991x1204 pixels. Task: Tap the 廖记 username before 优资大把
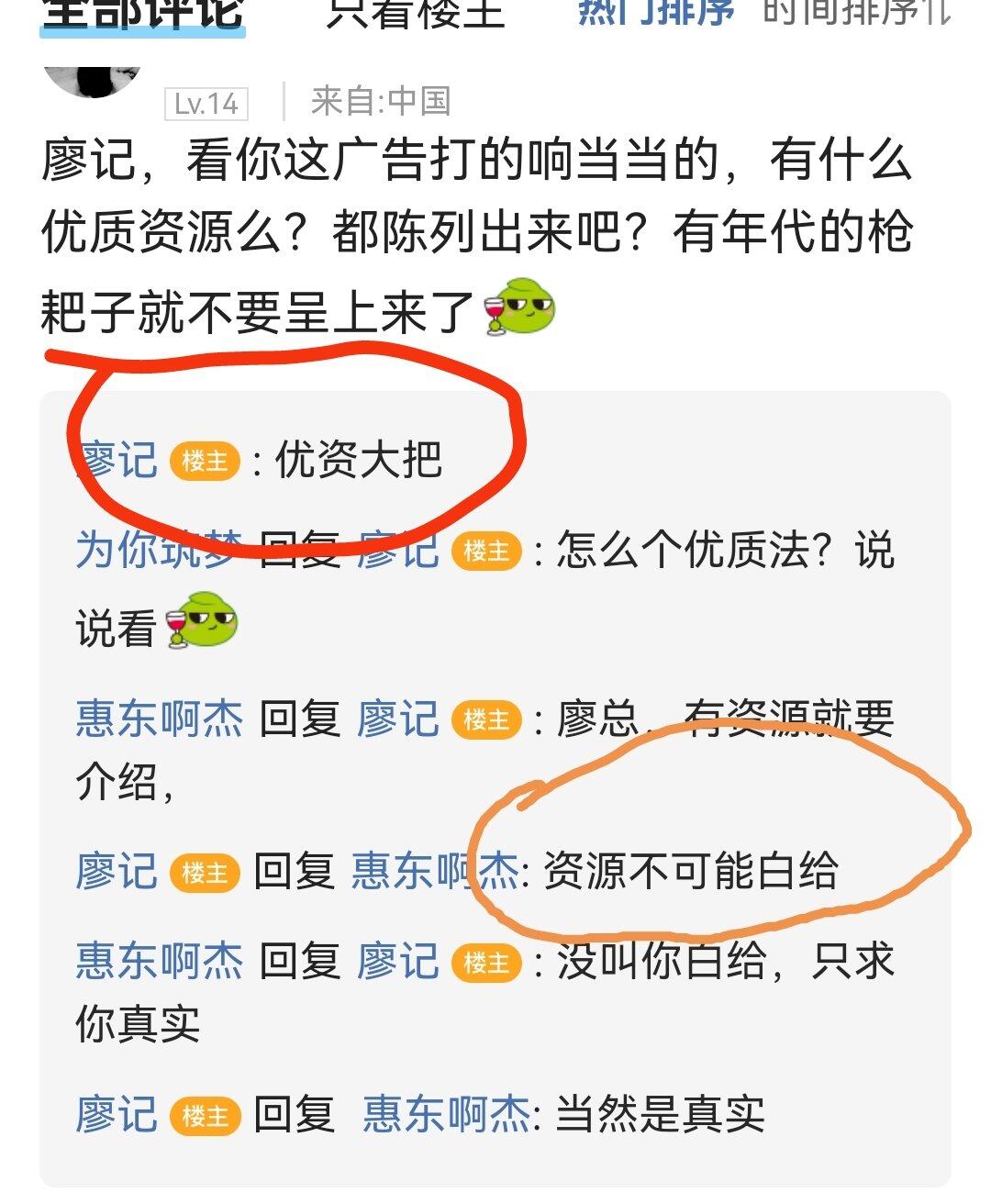tap(117, 459)
